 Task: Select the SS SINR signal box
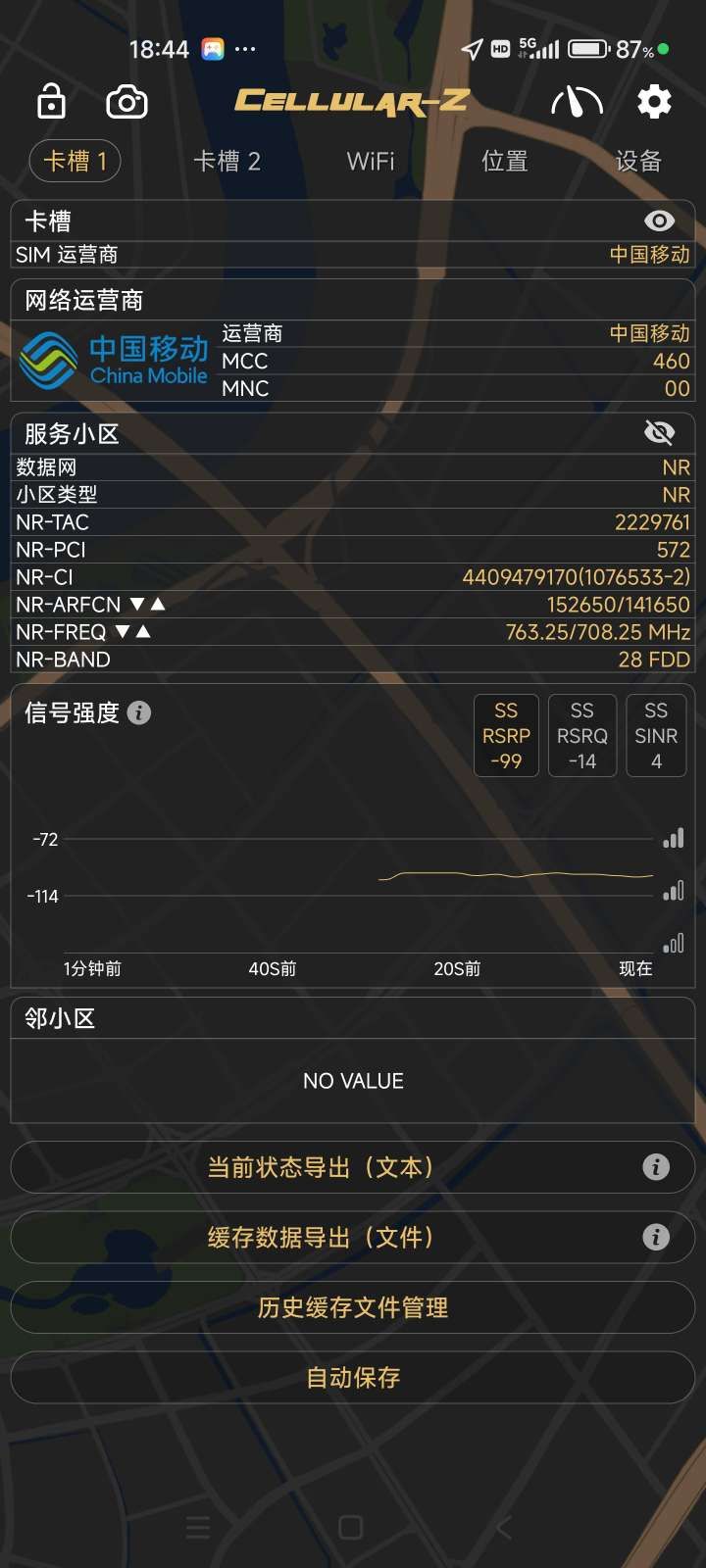(x=656, y=736)
